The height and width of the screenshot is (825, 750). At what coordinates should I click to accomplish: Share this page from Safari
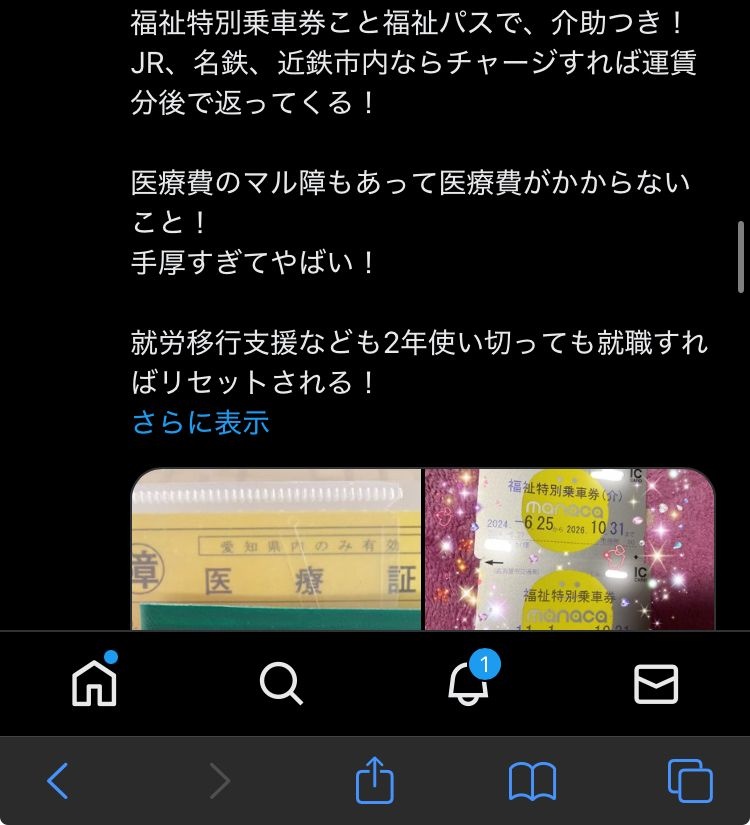(375, 780)
